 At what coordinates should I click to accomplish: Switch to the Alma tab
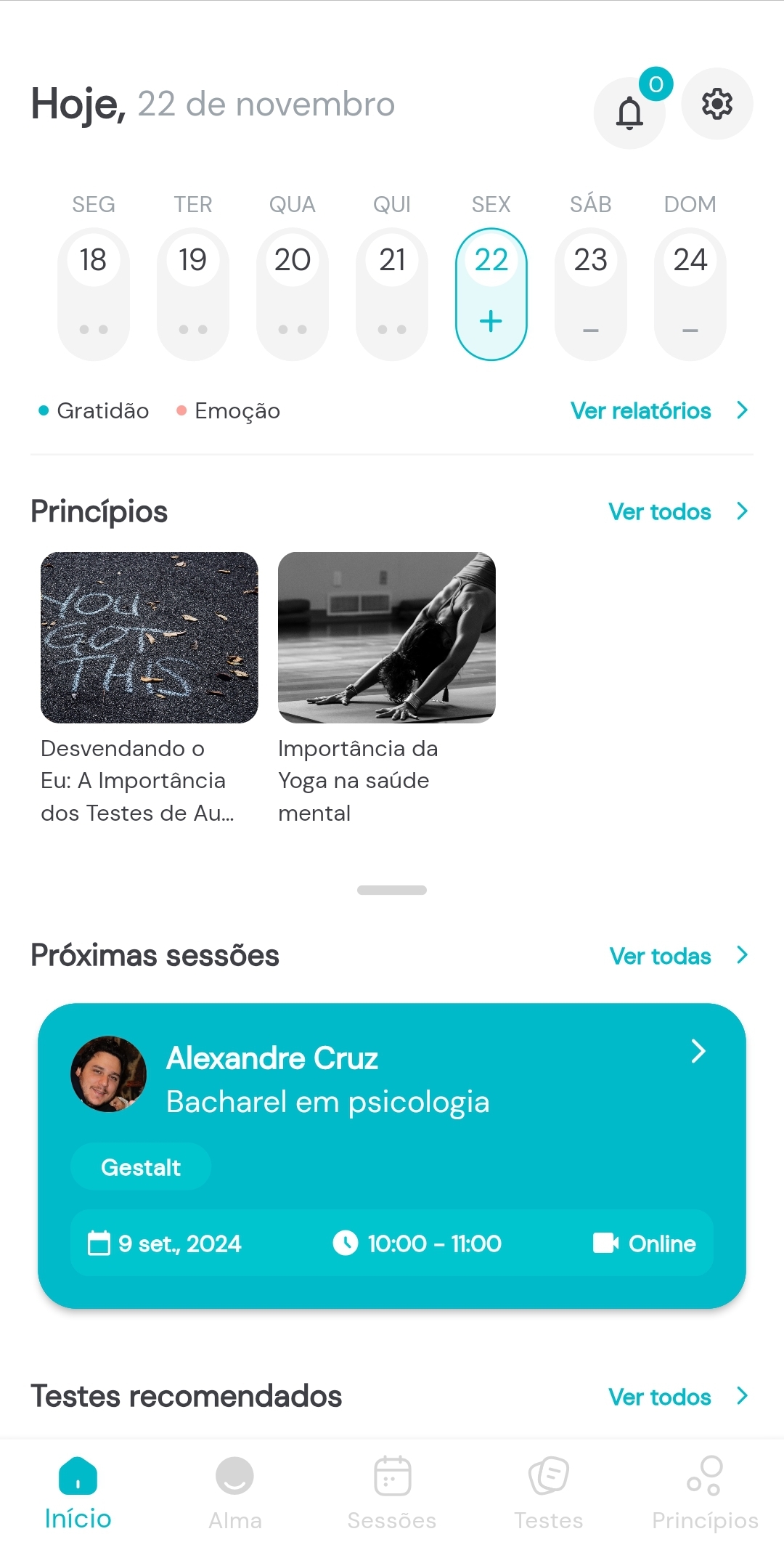[x=235, y=1494]
